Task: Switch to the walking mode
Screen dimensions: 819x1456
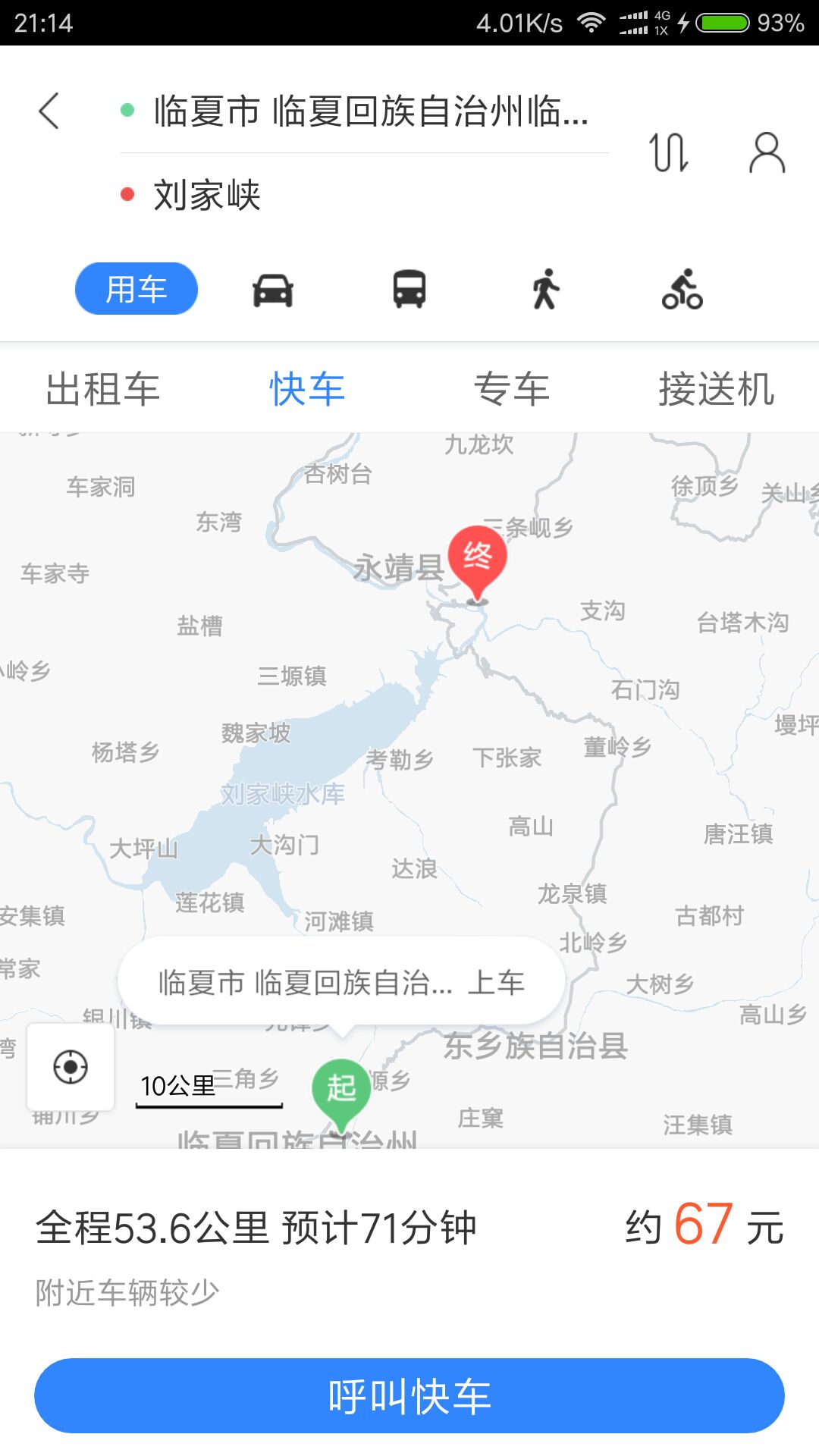Action: [545, 290]
